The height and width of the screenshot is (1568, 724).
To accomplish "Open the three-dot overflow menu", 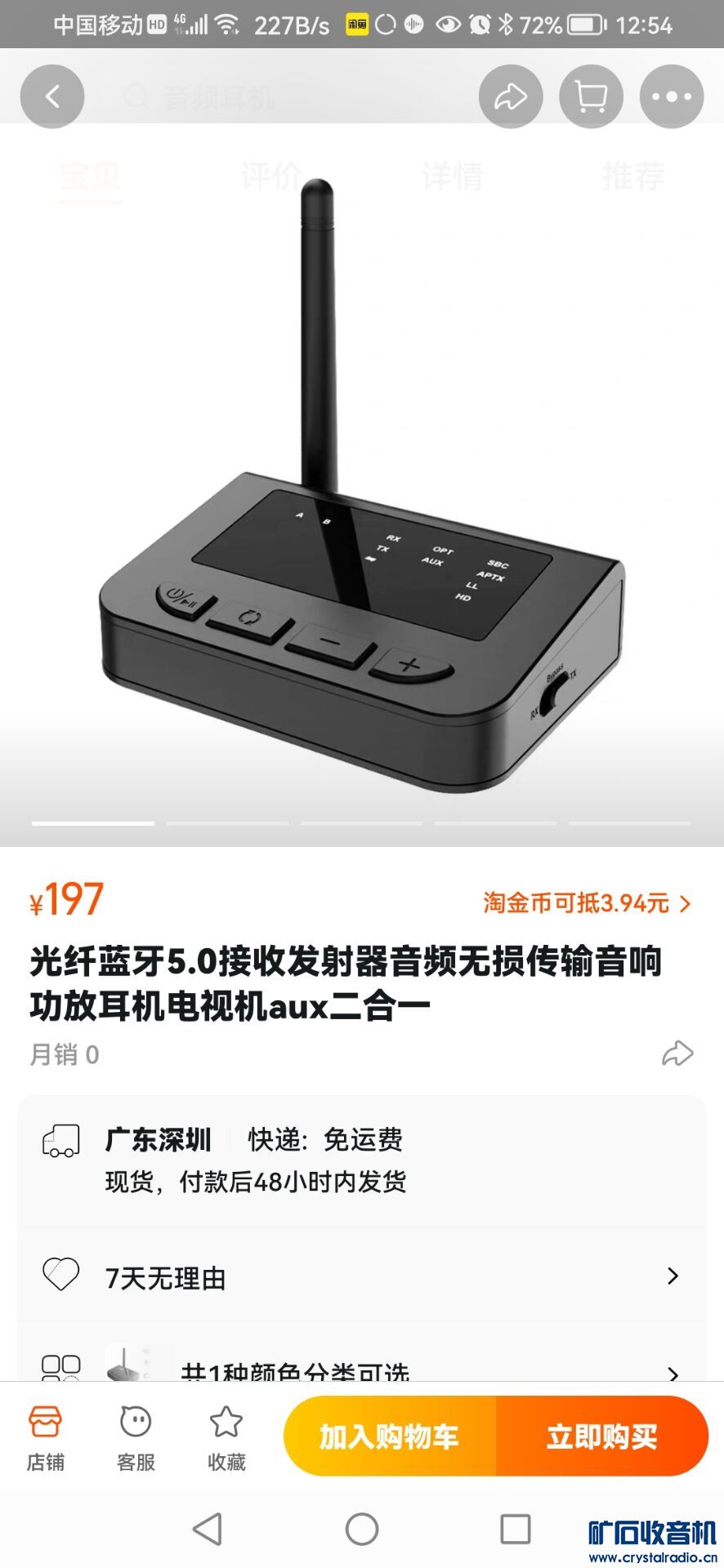I will point(672,97).
